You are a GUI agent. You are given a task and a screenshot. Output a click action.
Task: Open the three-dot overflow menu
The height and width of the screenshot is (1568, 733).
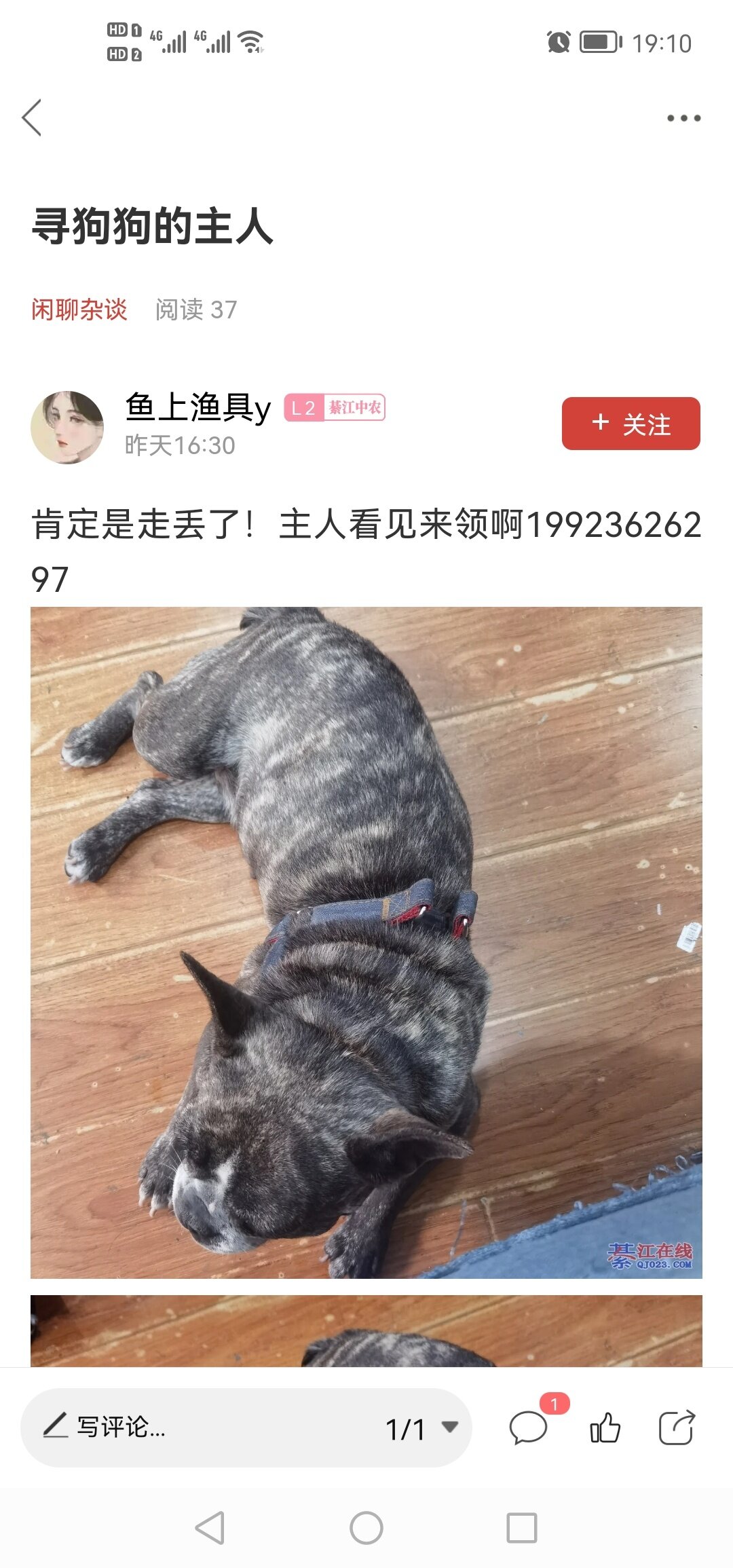pos(683,118)
